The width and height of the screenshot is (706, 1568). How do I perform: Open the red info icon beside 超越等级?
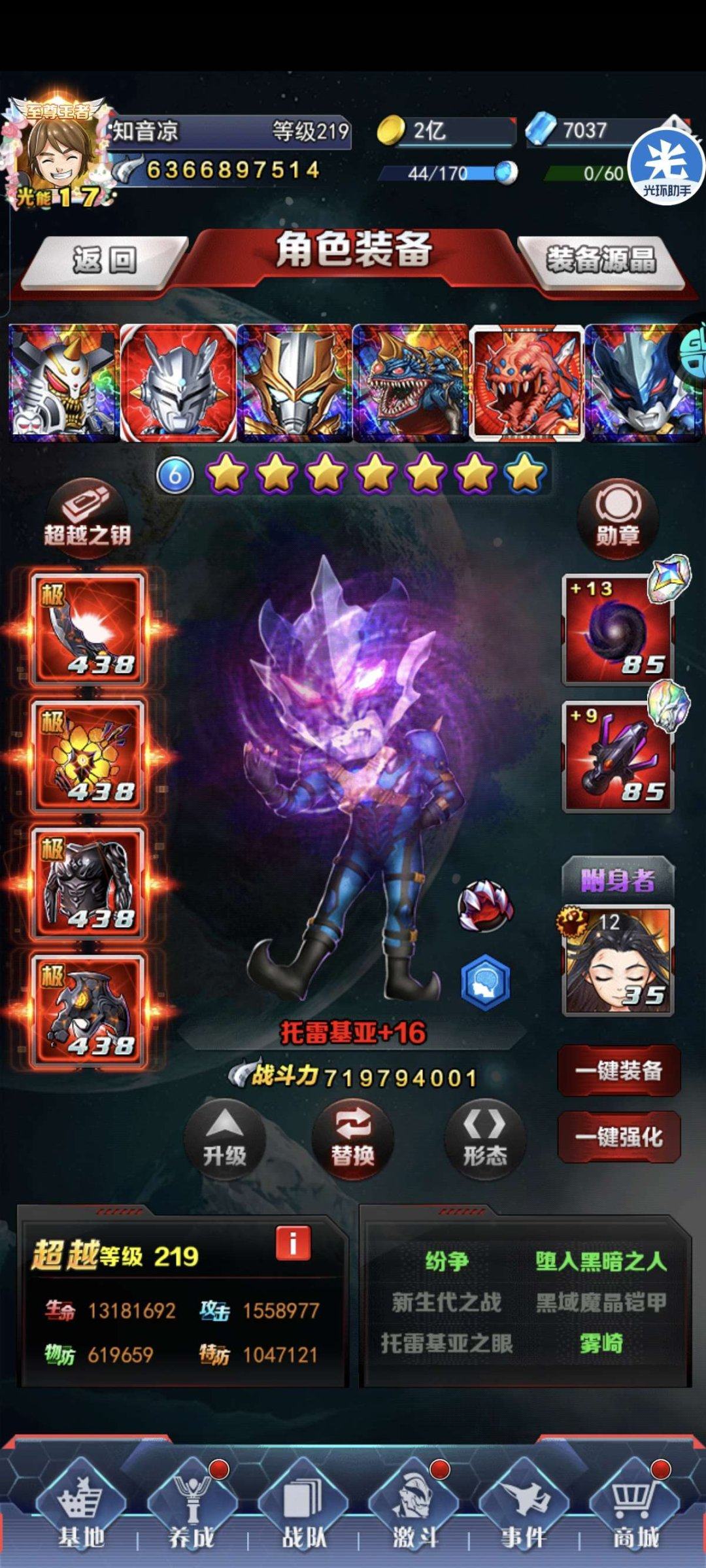[x=292, y=1243]
